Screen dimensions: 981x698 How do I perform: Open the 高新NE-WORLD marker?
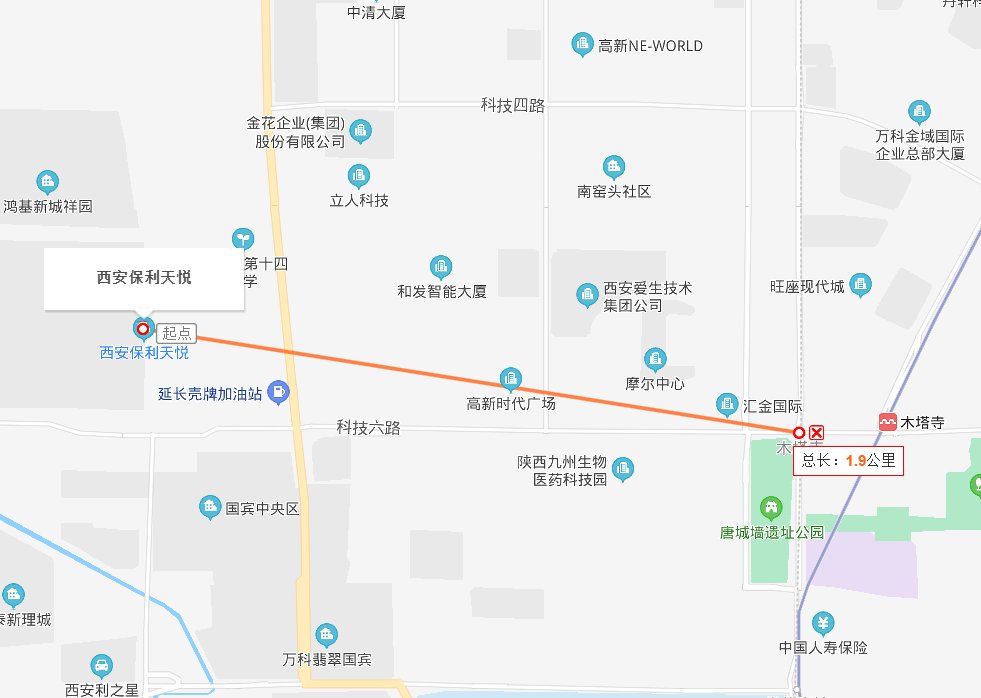click(582, 45)
